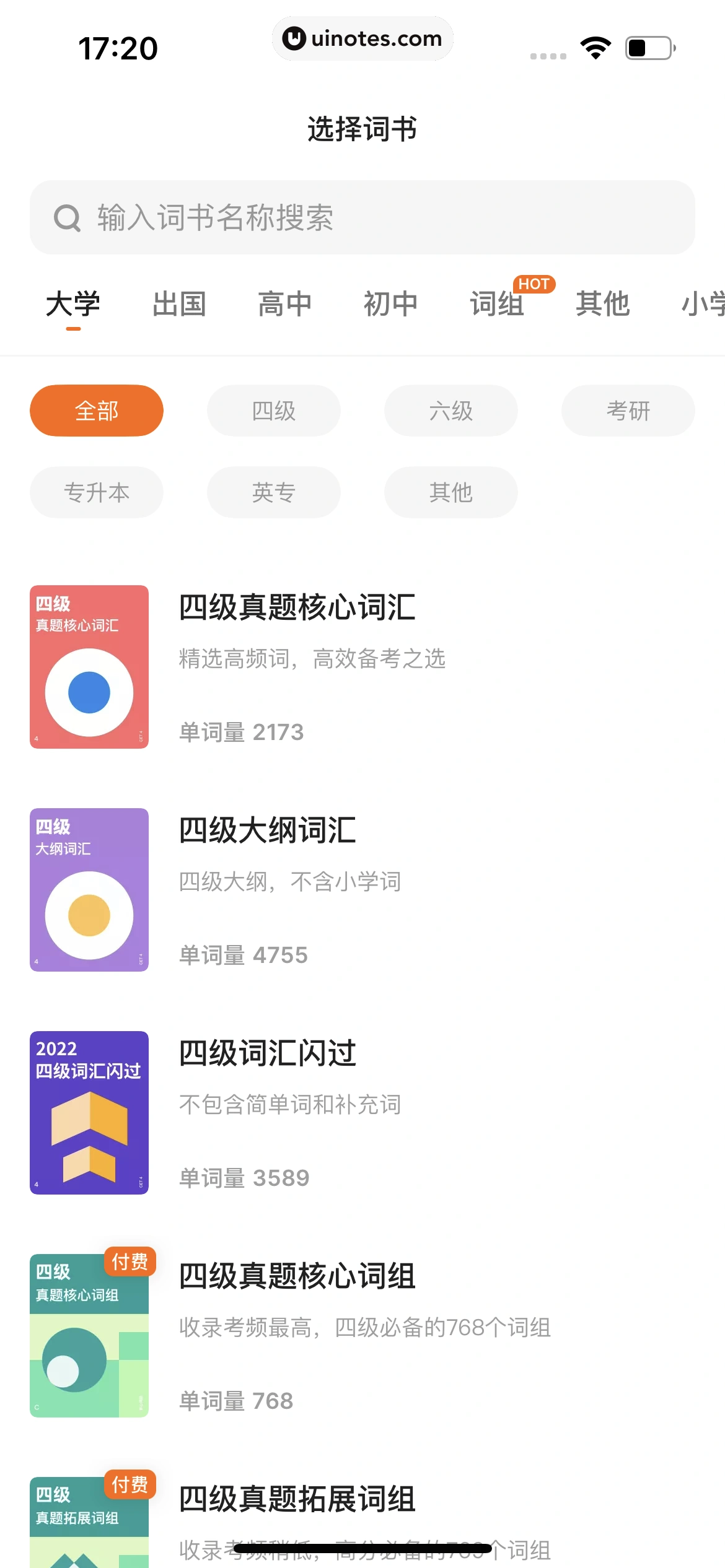Toggle the 考研 filter chip
The width and height of the screenshot is (725, 1568).
(627, 410)
